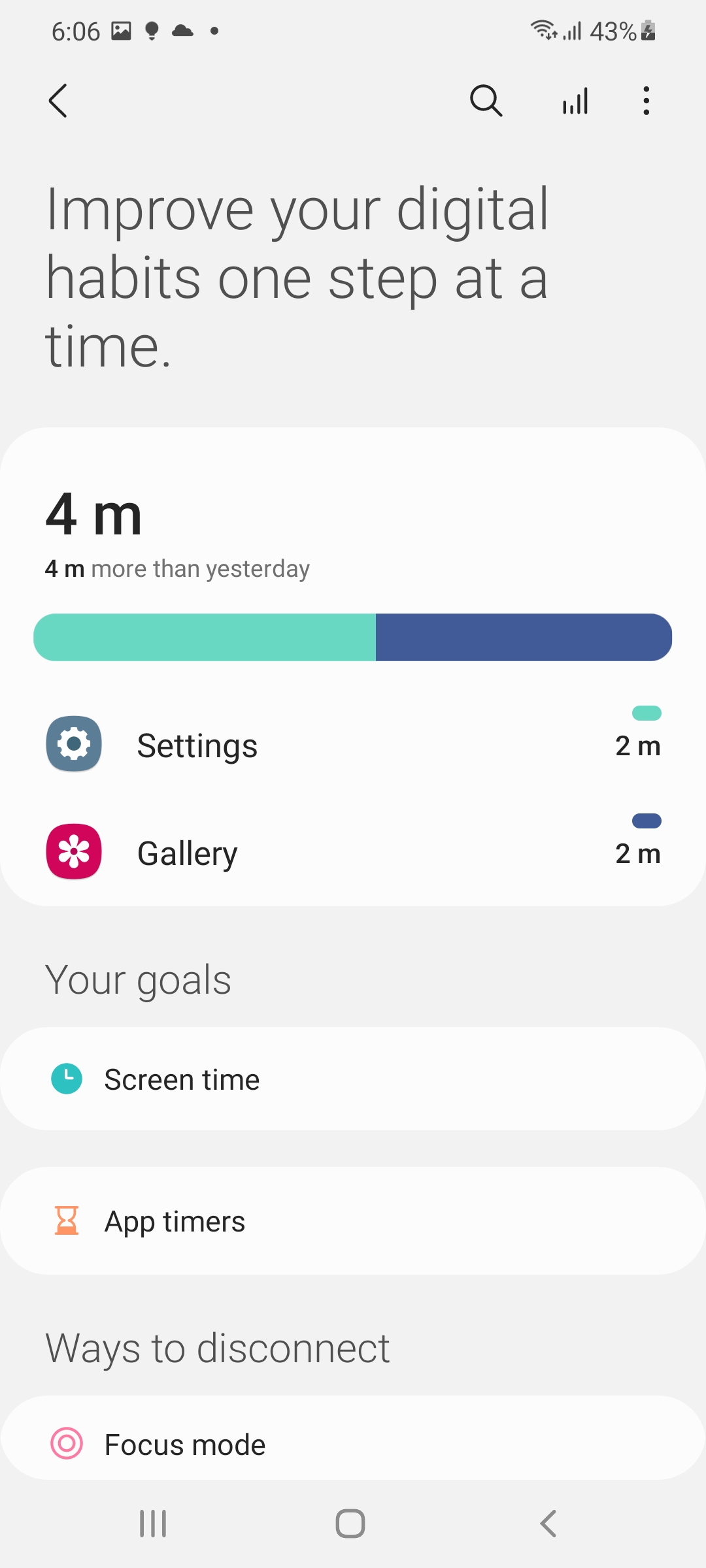
Task: View Settings app usage details
Action: click(x=353, y=745)
